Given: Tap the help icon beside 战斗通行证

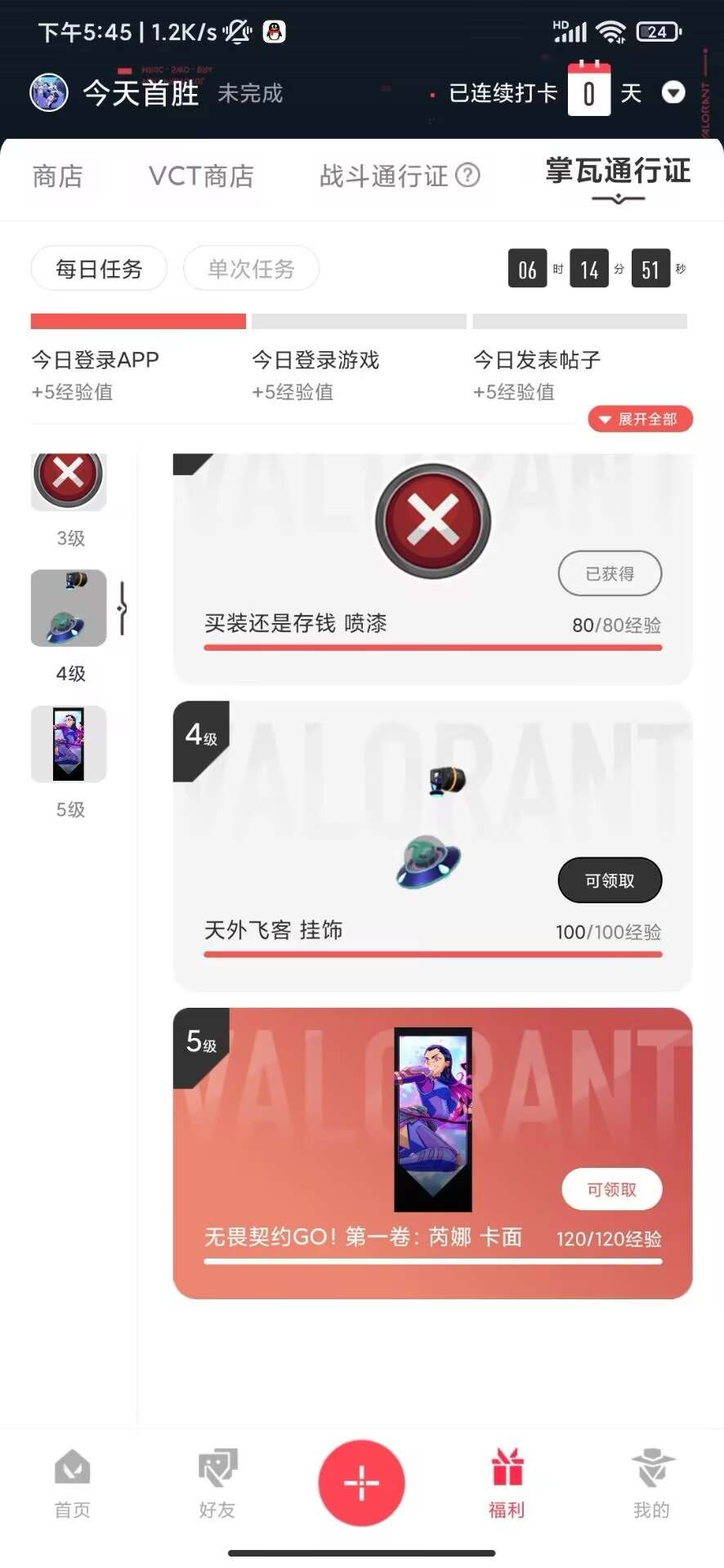Looking at the screenshot, I should point(467,175).
